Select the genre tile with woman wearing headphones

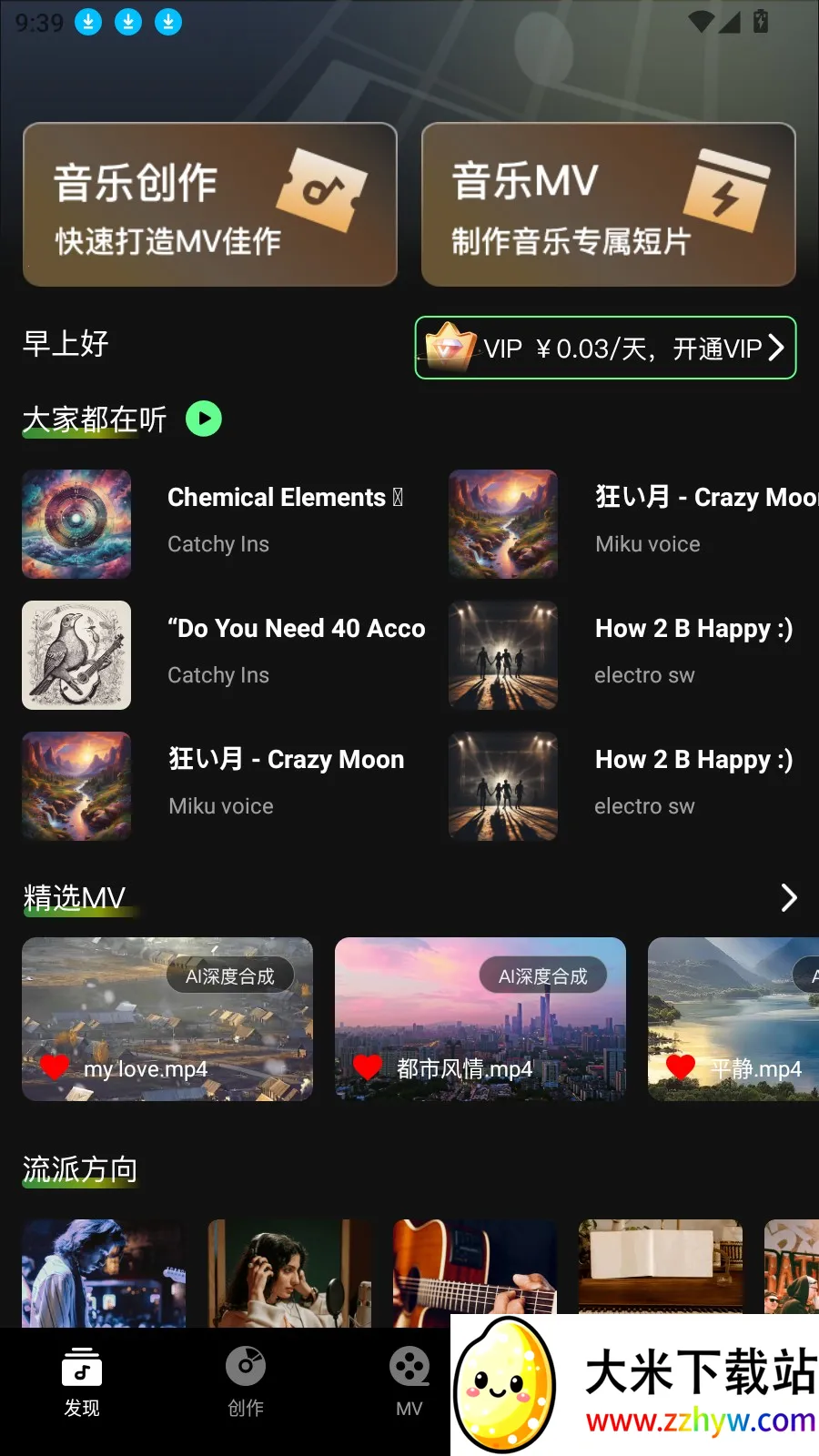(x=289, y=1272)
